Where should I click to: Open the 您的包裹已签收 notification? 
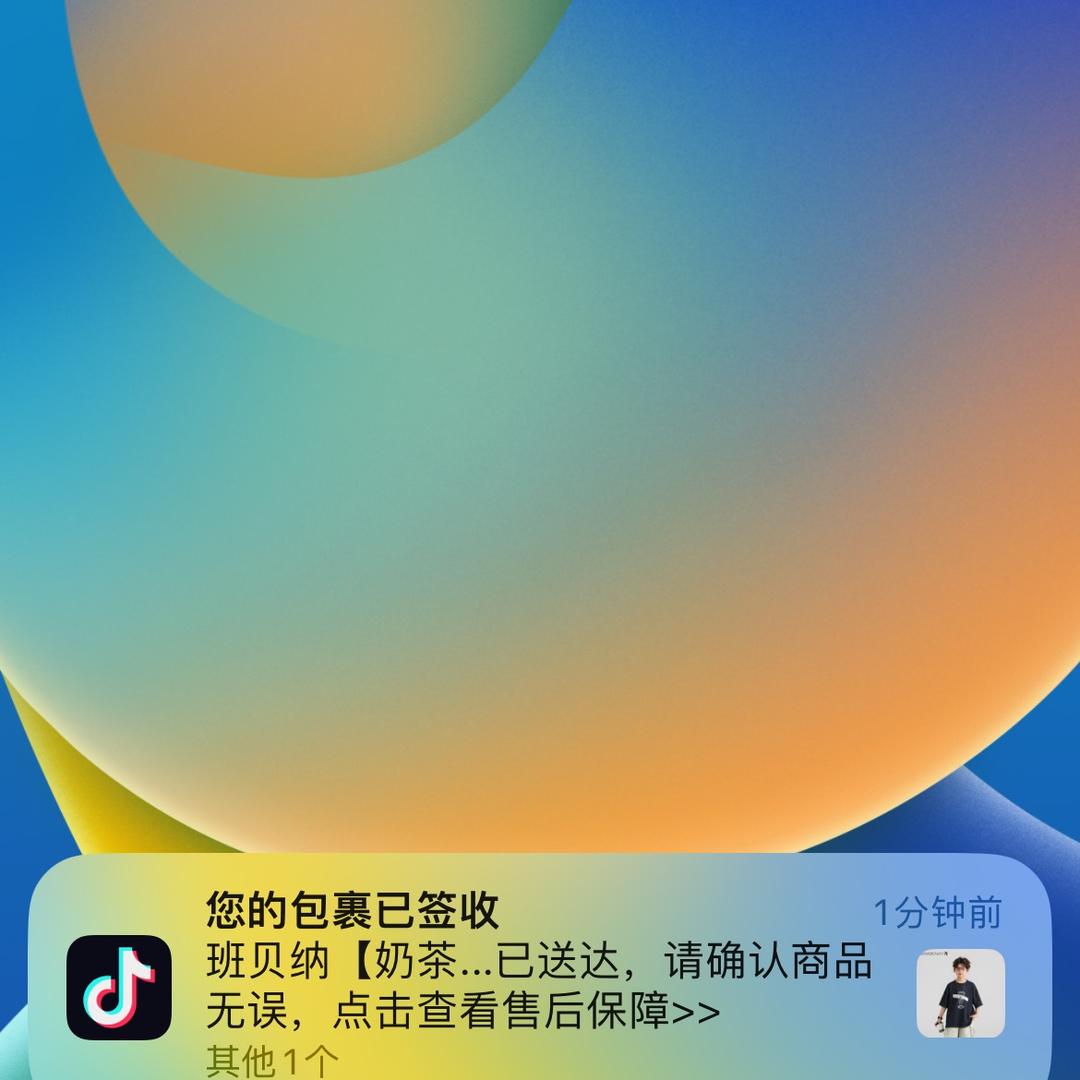point(540,968)
